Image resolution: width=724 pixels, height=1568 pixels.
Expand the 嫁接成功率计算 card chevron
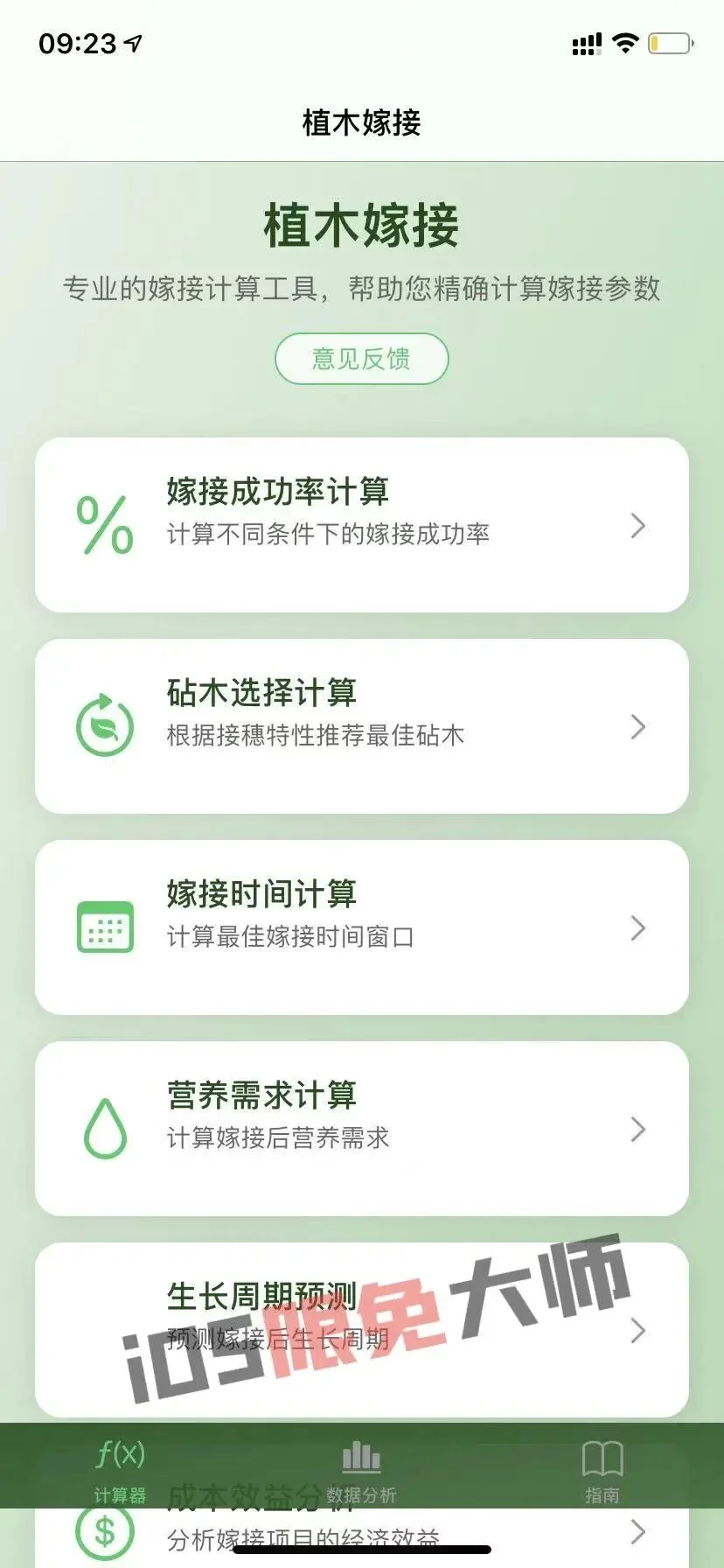[x=638, y=527]
